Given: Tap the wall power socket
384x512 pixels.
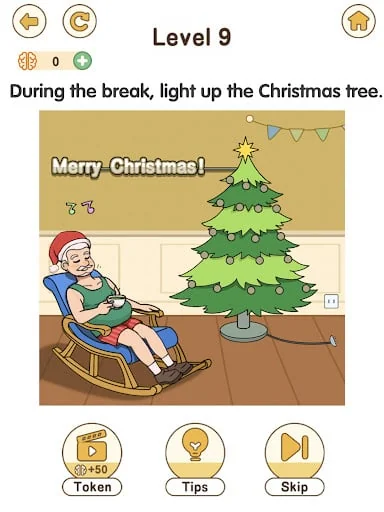Looking at the screenshot, I should pyautogui.click(x=331, y=301).
